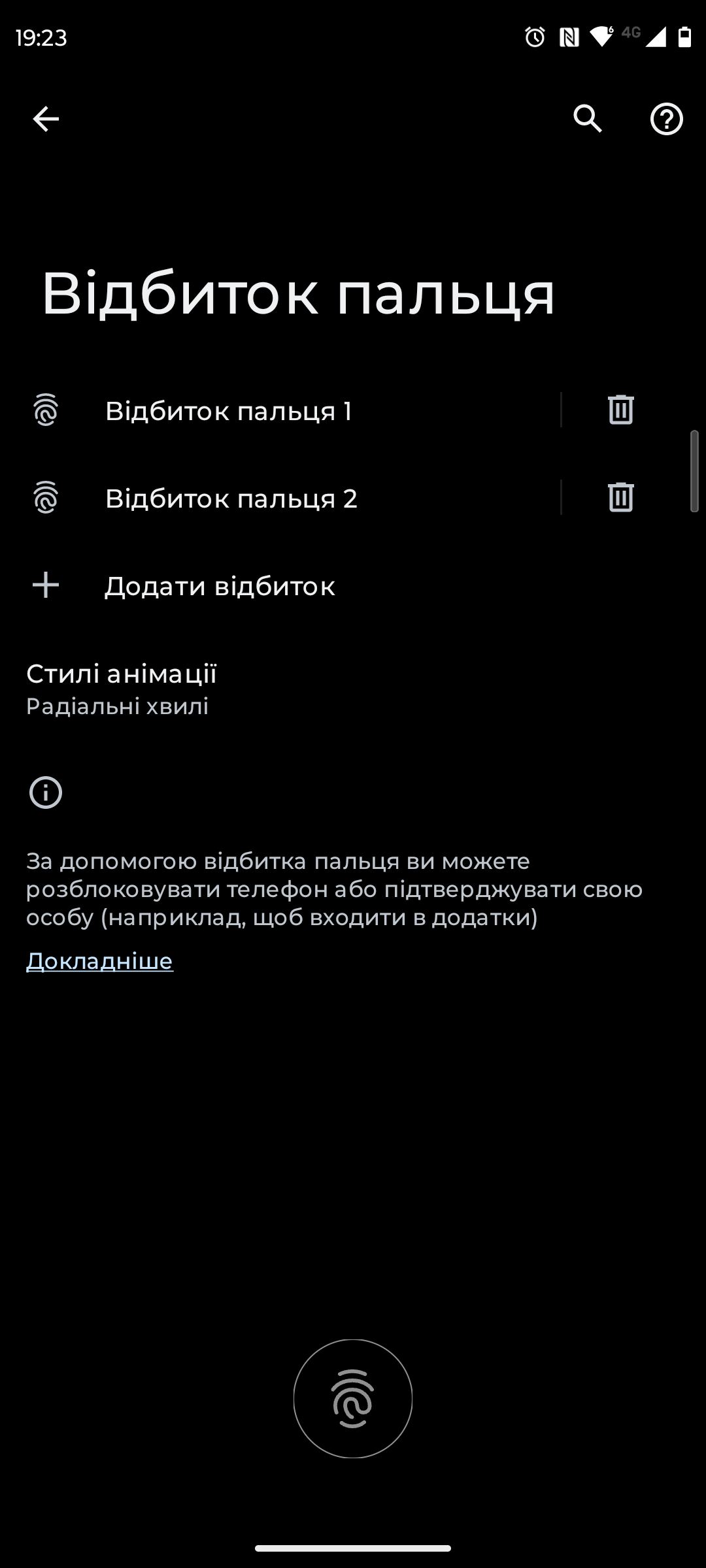
Task: Open the help icon
Action: tap(666, 119)
